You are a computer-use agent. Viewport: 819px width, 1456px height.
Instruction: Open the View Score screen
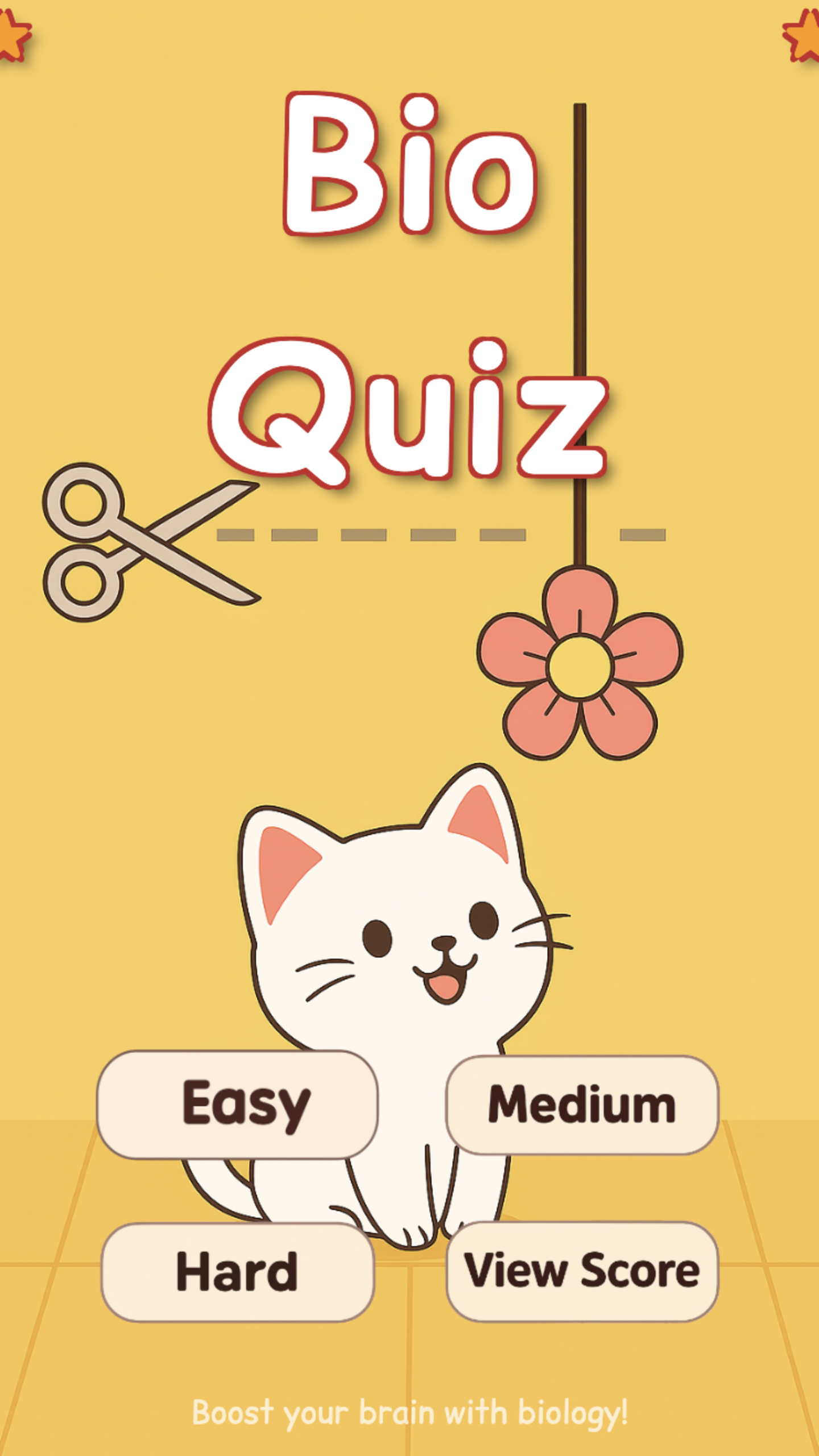(582, 1271)
